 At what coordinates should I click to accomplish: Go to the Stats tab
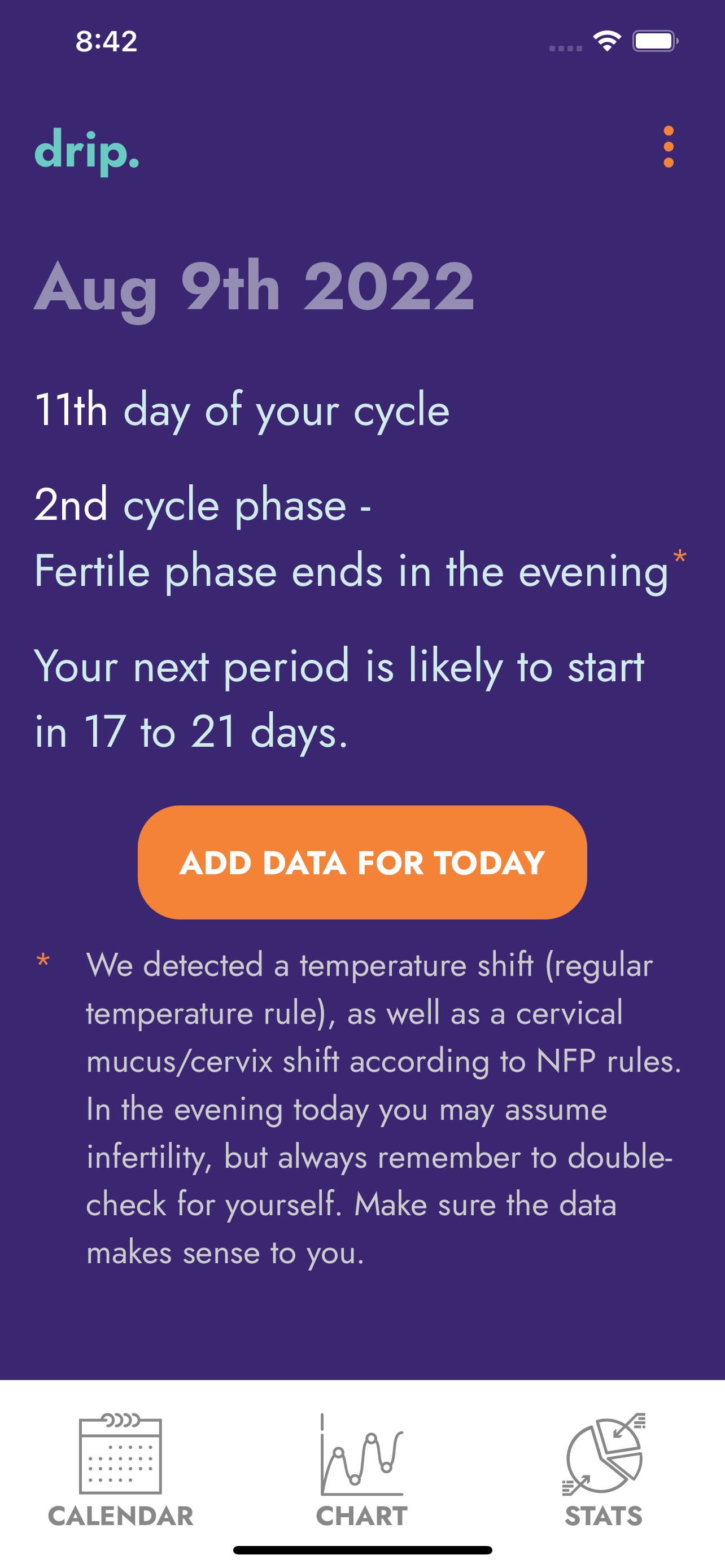pyautogui.click(x=603, y=1470)
